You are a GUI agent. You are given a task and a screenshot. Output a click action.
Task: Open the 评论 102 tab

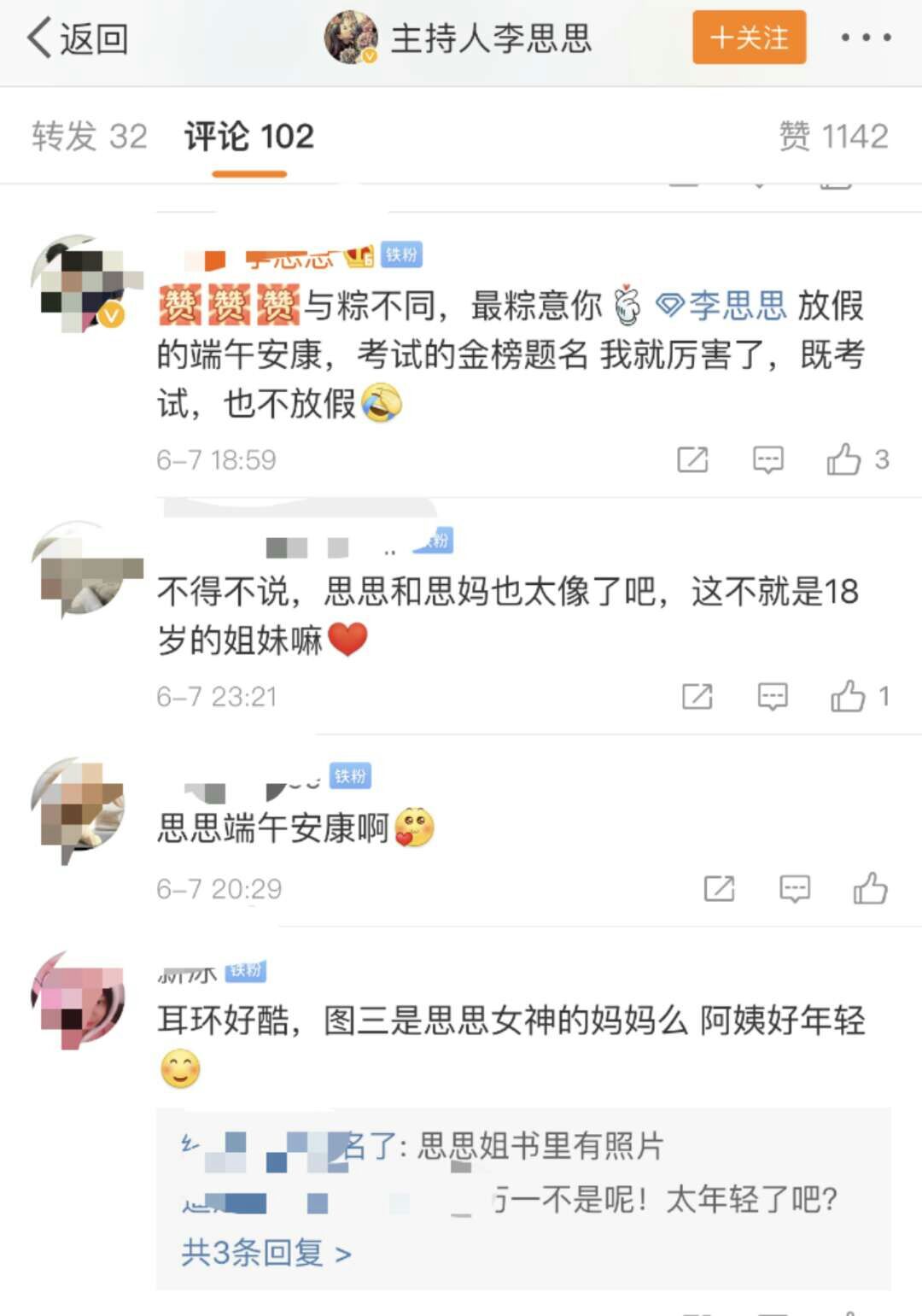coord(249,137)
